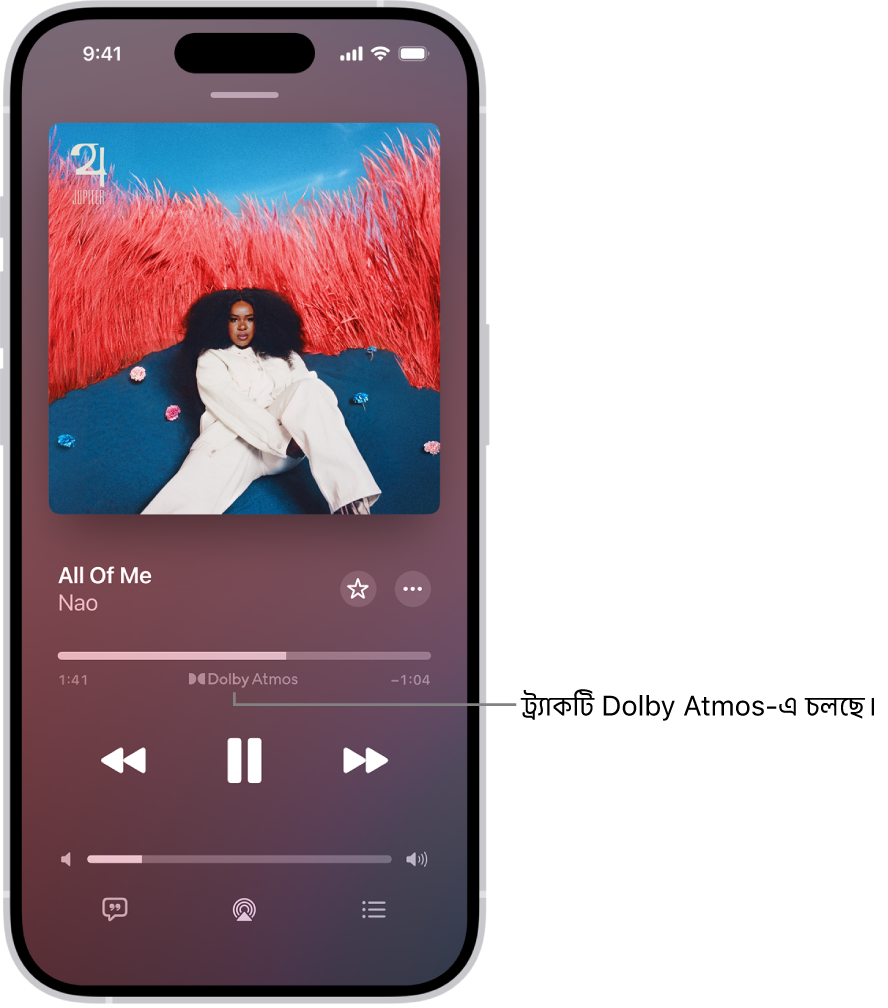Open the more options menu
Screen dimensions: 888x1008
413,589
